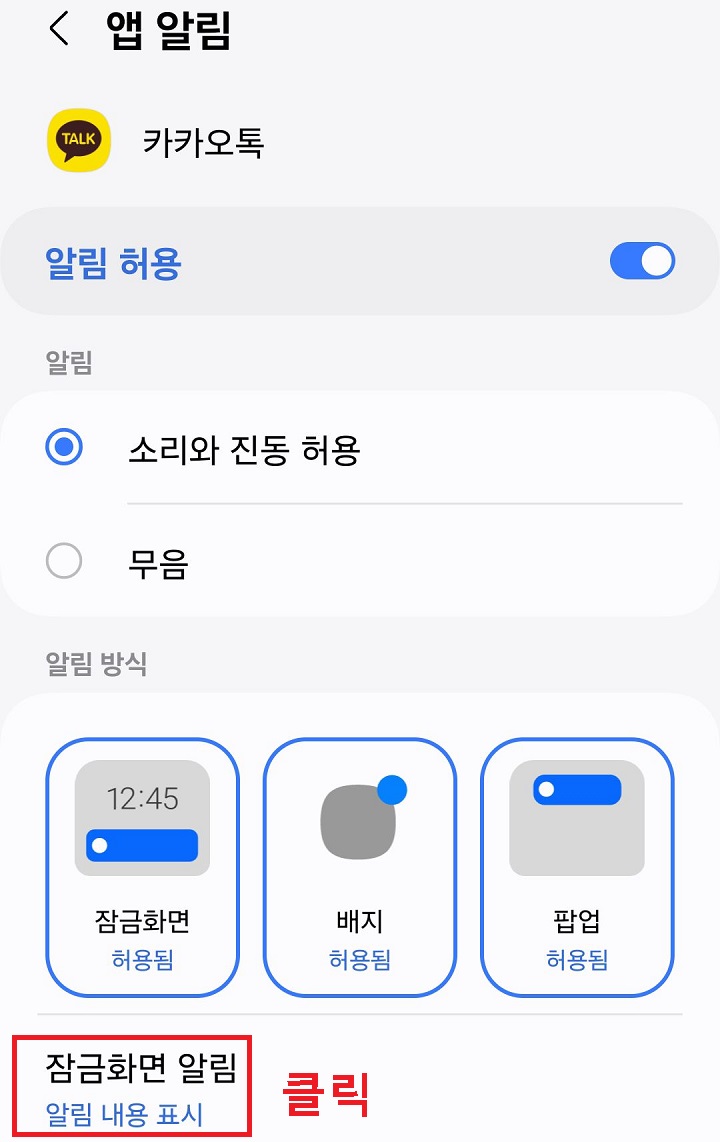This screenshot has height=1142, width=720.
Task: Tap the TALK logo inside yellow circle
Action: (75, 140)
